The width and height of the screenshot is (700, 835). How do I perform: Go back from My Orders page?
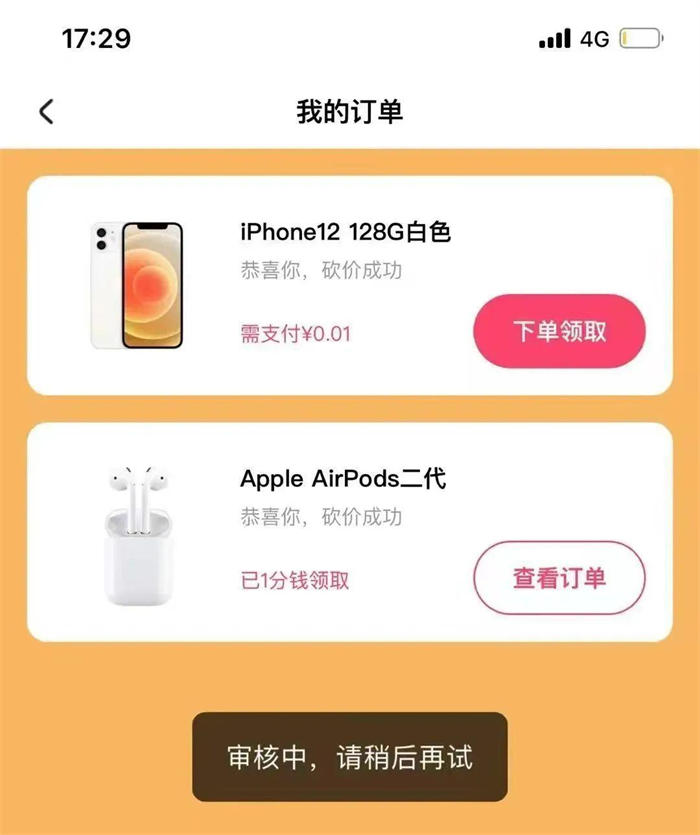coord(46,111)
